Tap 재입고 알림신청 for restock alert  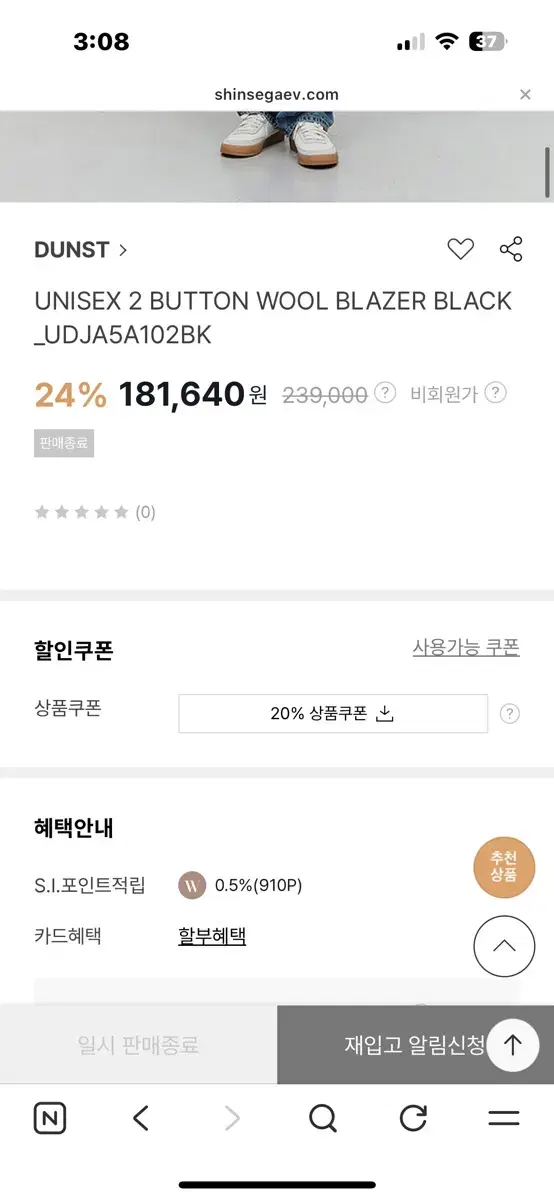(x=415, y=1045)
